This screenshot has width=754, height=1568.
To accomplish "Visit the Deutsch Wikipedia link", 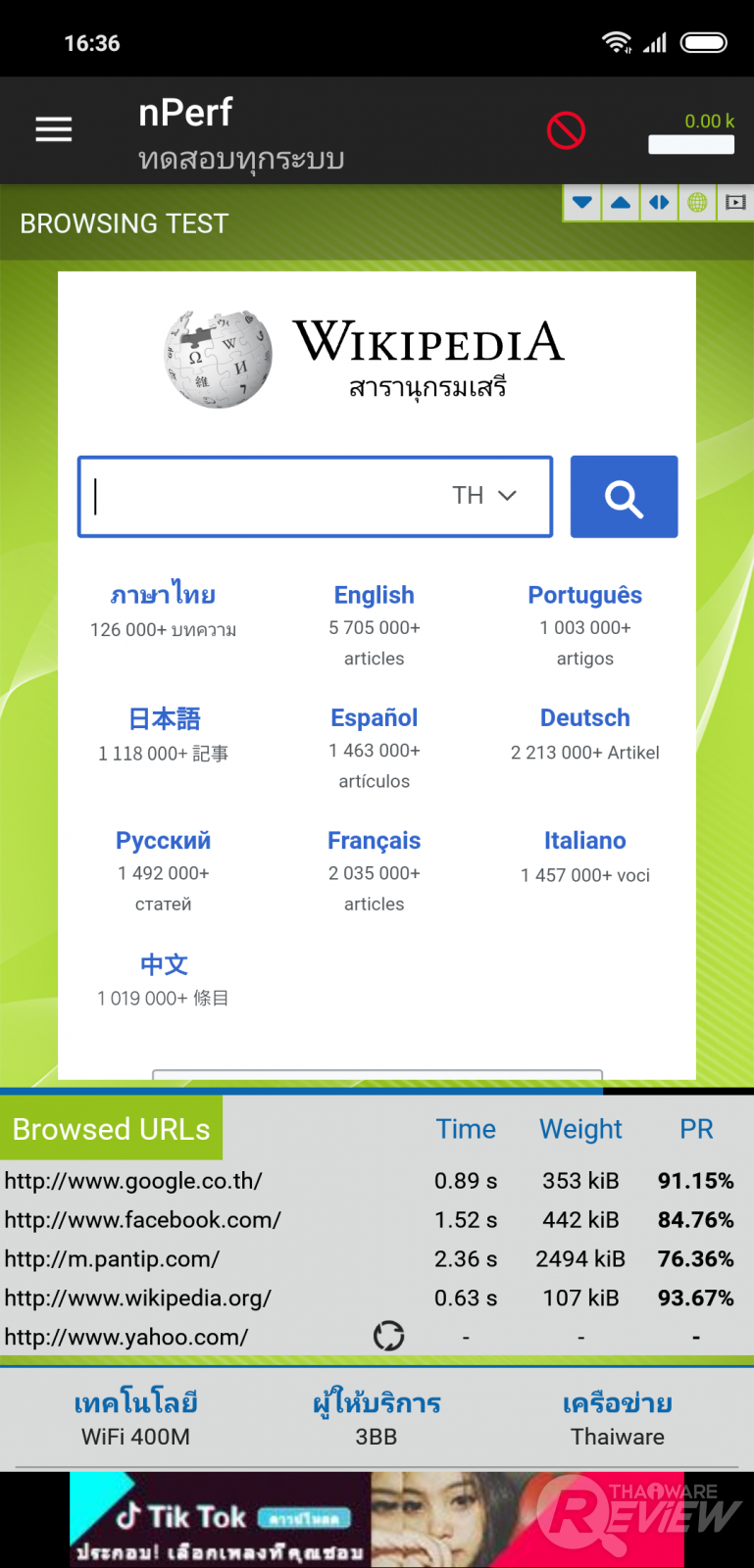I will pyautogui.click(x=584, y=717).
